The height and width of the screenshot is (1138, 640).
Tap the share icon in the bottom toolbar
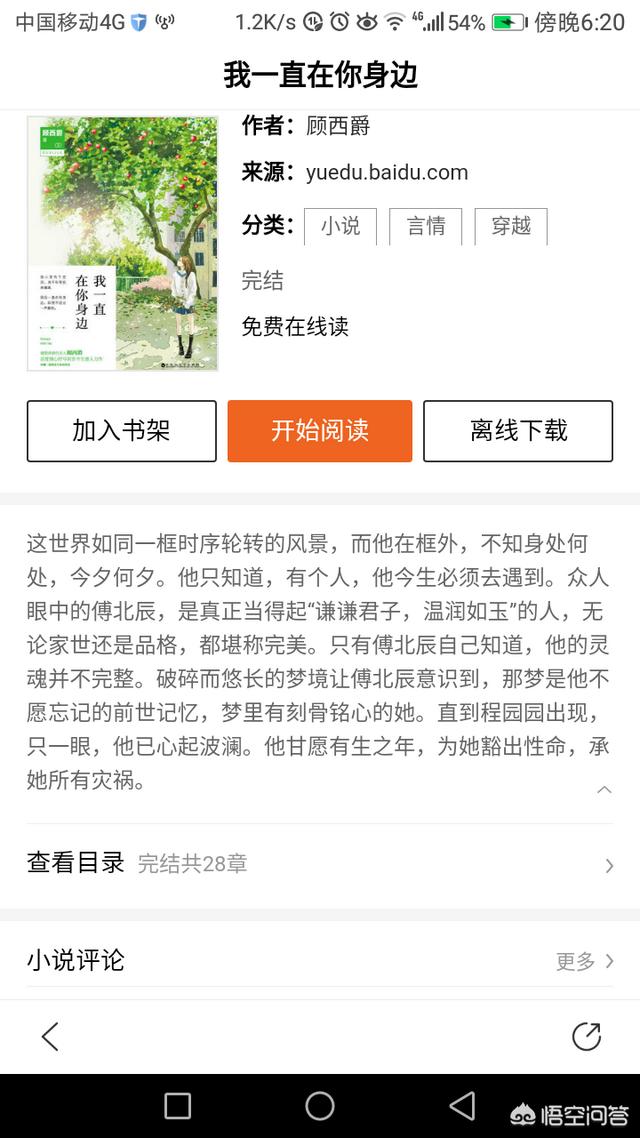tap(586, 1036)
